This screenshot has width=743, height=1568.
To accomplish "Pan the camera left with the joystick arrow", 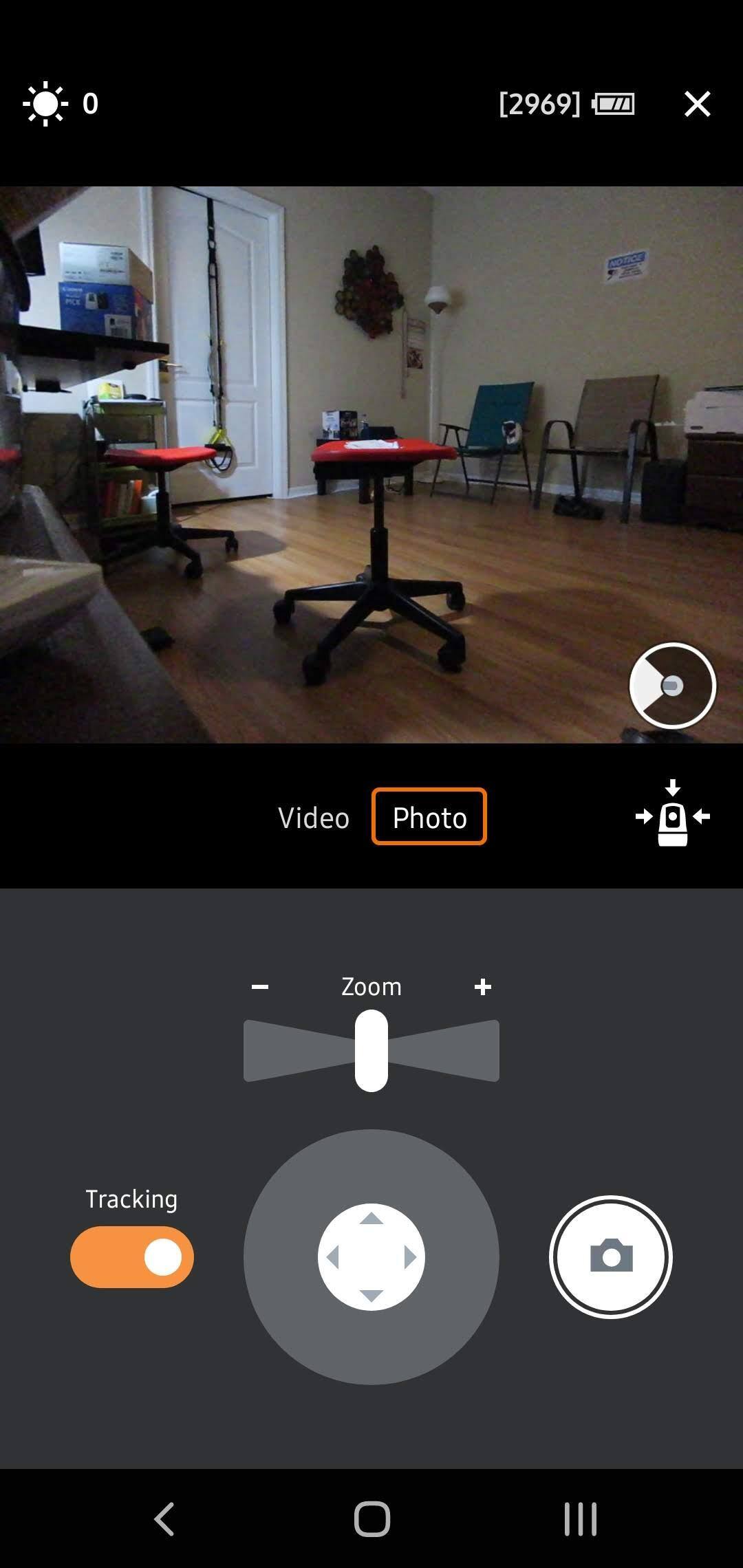I will point(334,1257).
